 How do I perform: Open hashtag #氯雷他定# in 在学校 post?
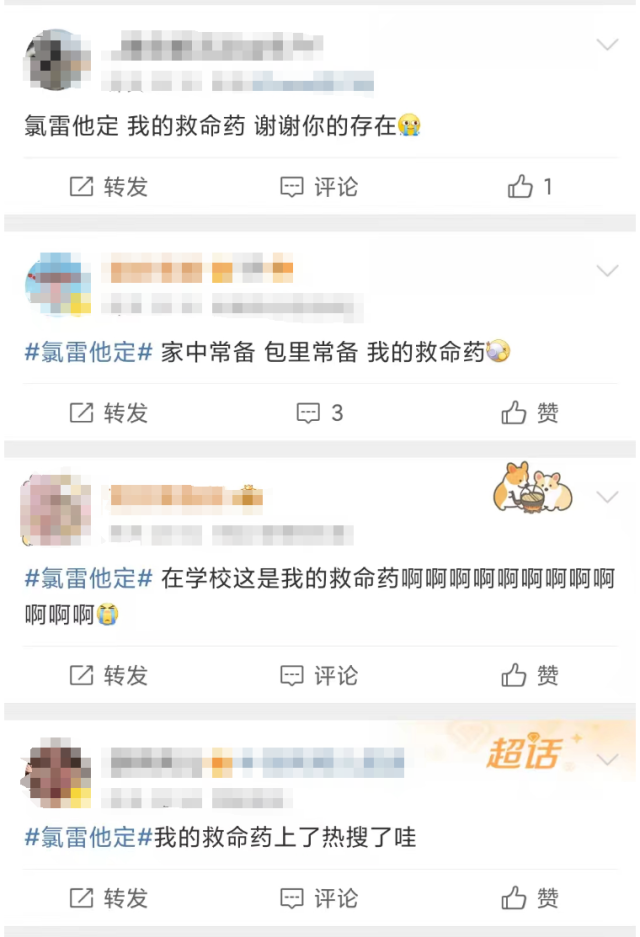88,578
